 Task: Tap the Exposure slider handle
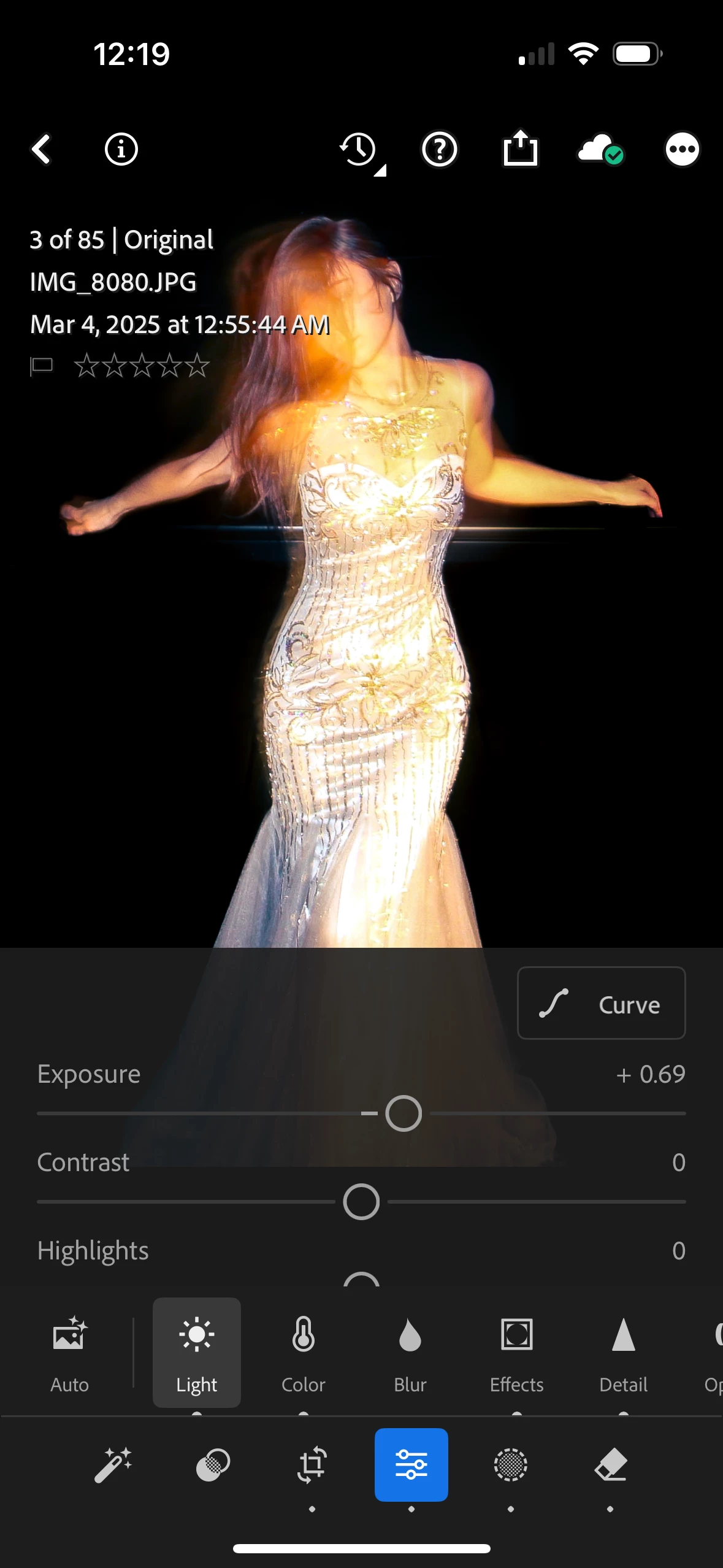click(x=404, y=1113)
